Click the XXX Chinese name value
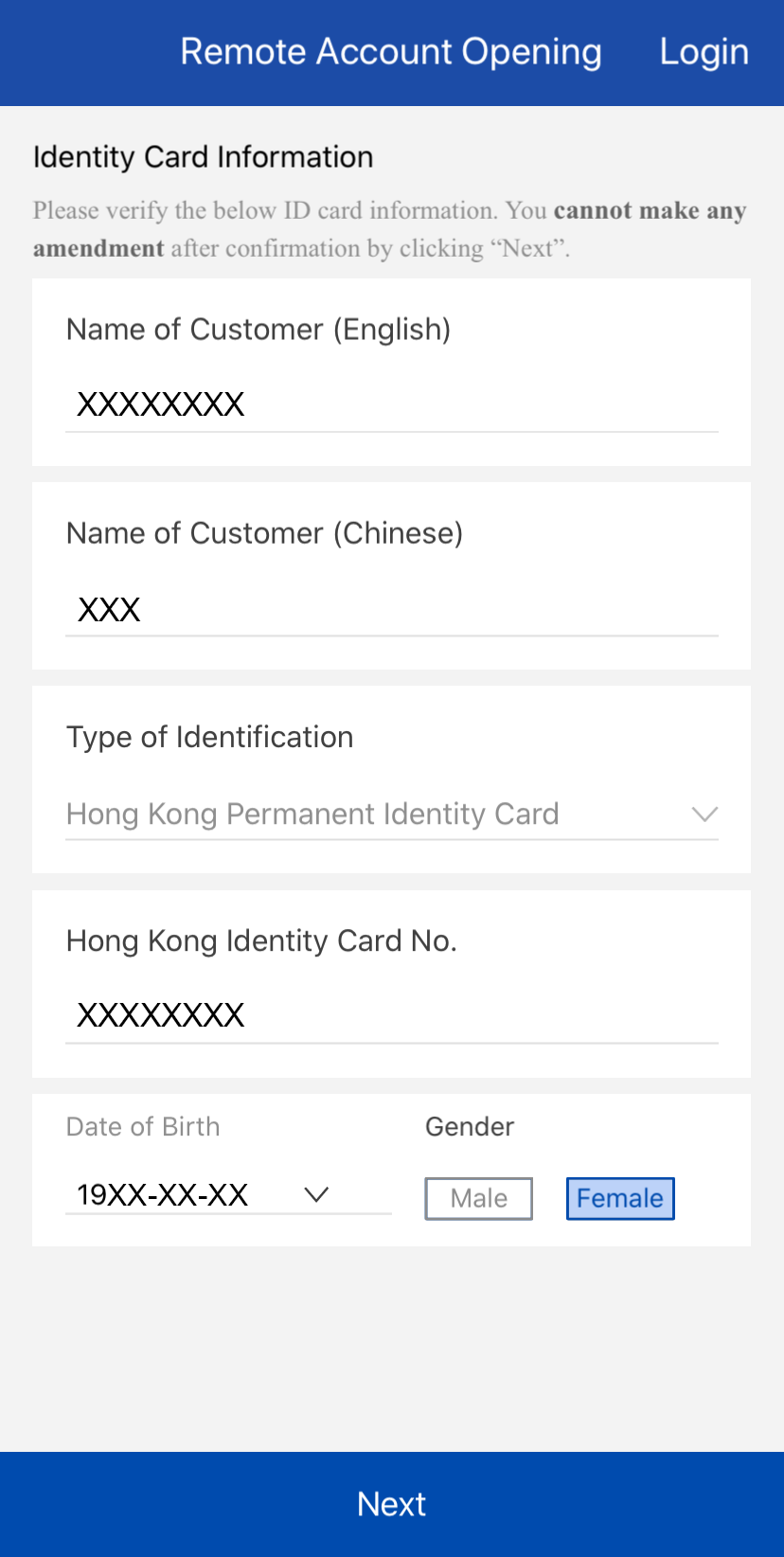784x1557 pixels. click(x=108, y=609)
